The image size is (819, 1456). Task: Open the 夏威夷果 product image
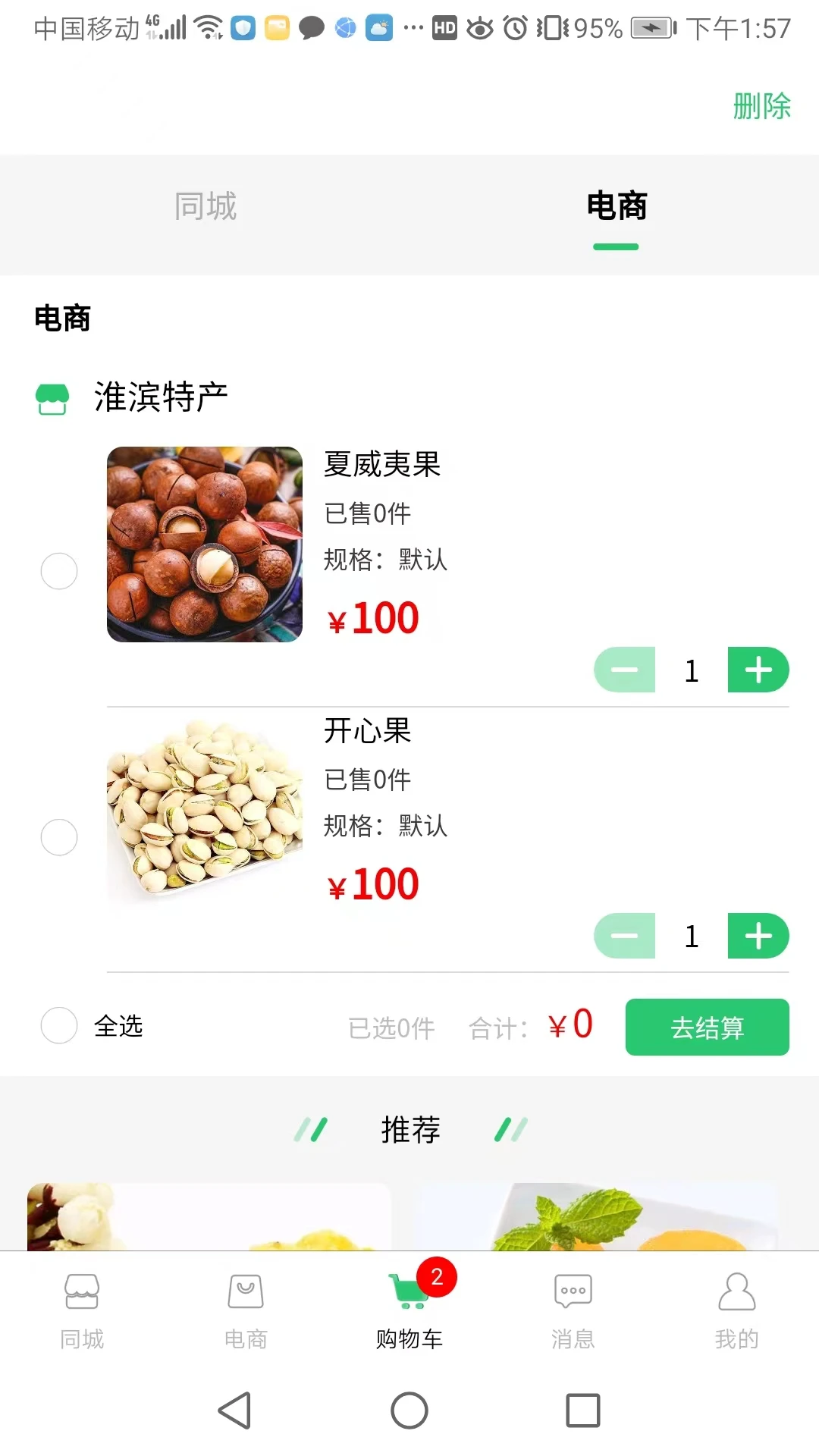[x=205, y=544]
